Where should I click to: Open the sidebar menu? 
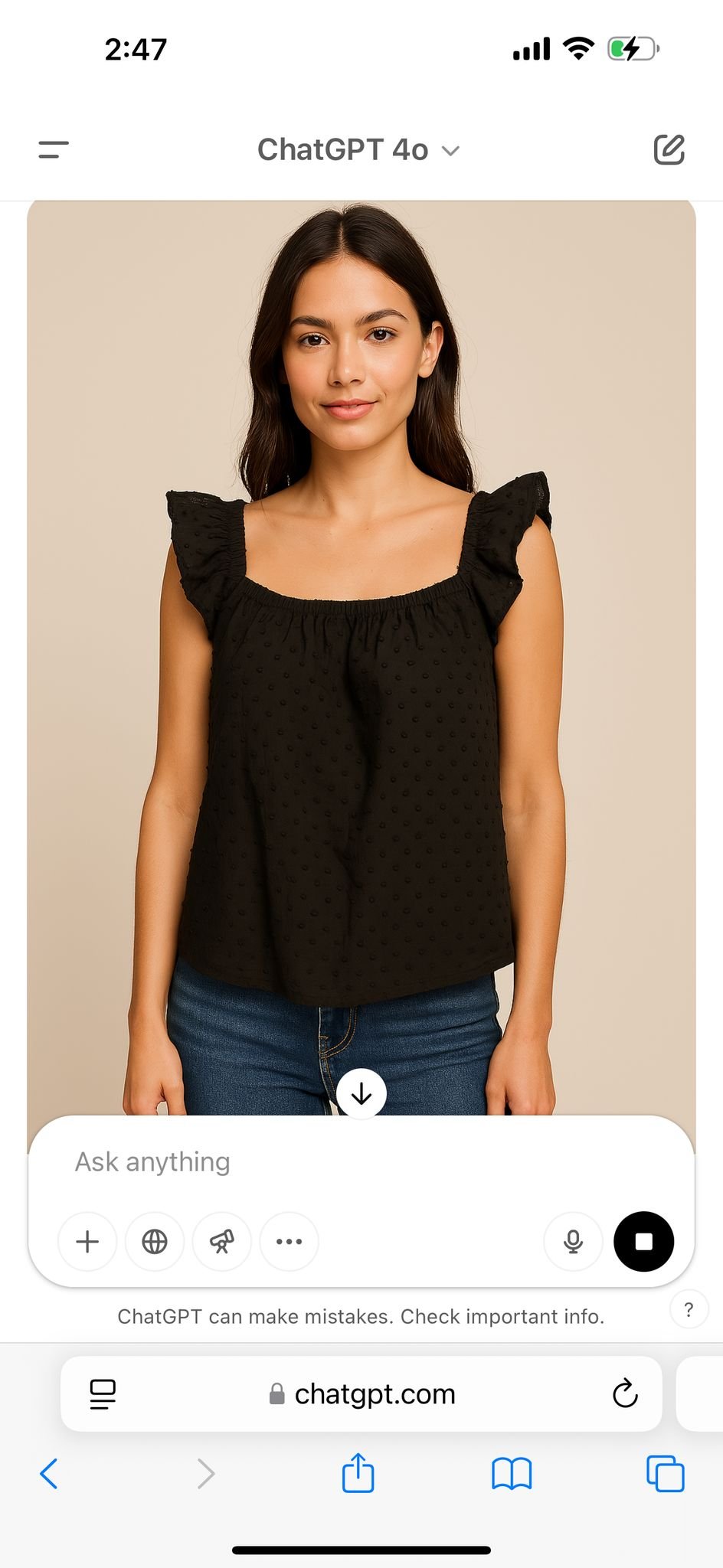[x=54, y=149]
